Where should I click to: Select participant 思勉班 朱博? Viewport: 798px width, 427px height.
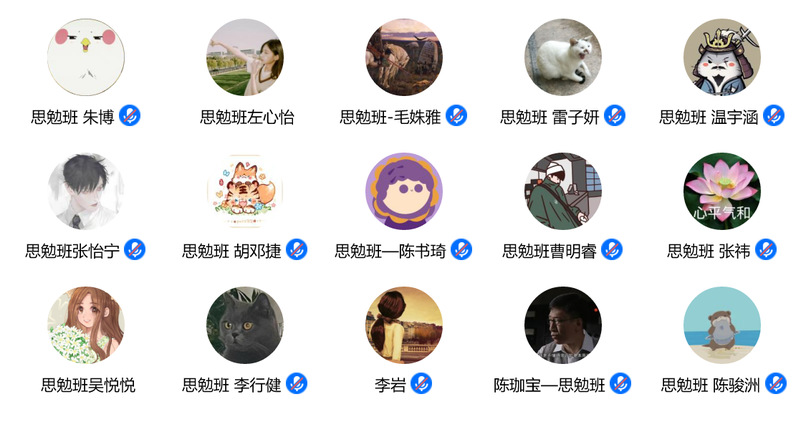(86, 58)
